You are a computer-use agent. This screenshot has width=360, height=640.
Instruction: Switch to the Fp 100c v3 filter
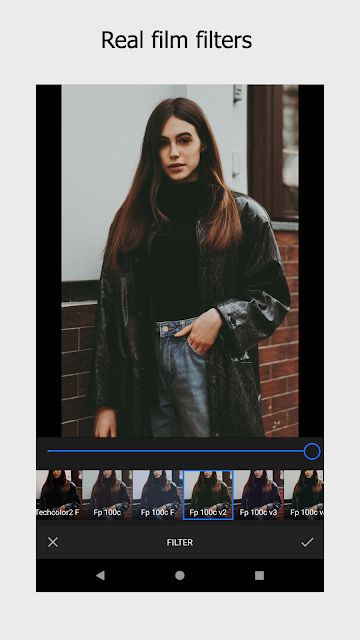click(x=258, y=495)
